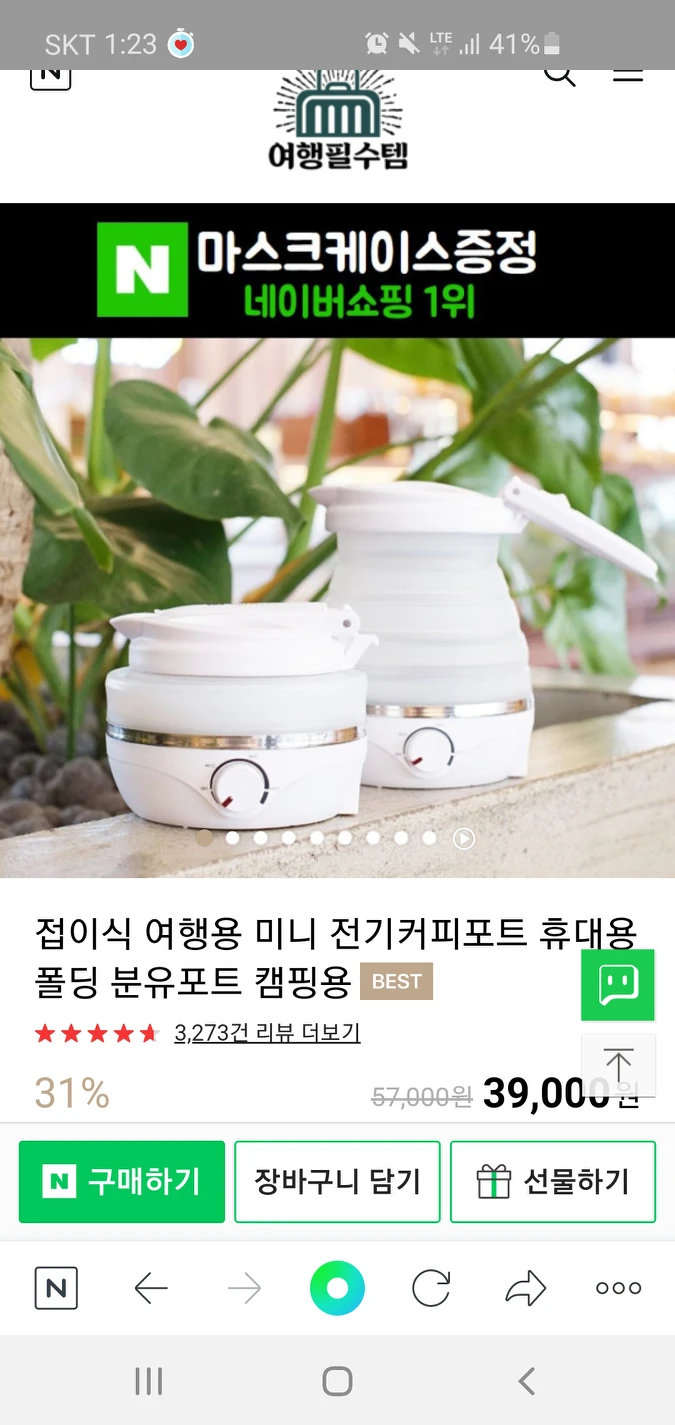Open browser more options dots
The width and height of the screenshot is (675, 1425).
[x=618, y=1289]
